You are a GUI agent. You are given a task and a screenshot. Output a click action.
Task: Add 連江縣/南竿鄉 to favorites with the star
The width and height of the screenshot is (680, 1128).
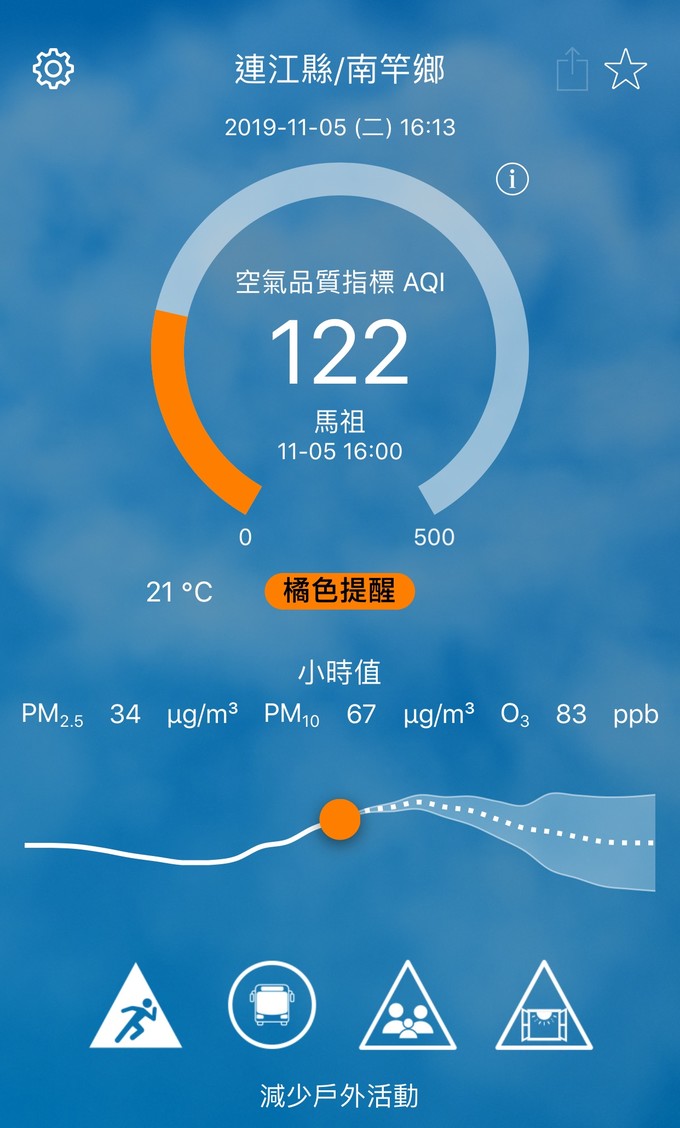(626, 71)
